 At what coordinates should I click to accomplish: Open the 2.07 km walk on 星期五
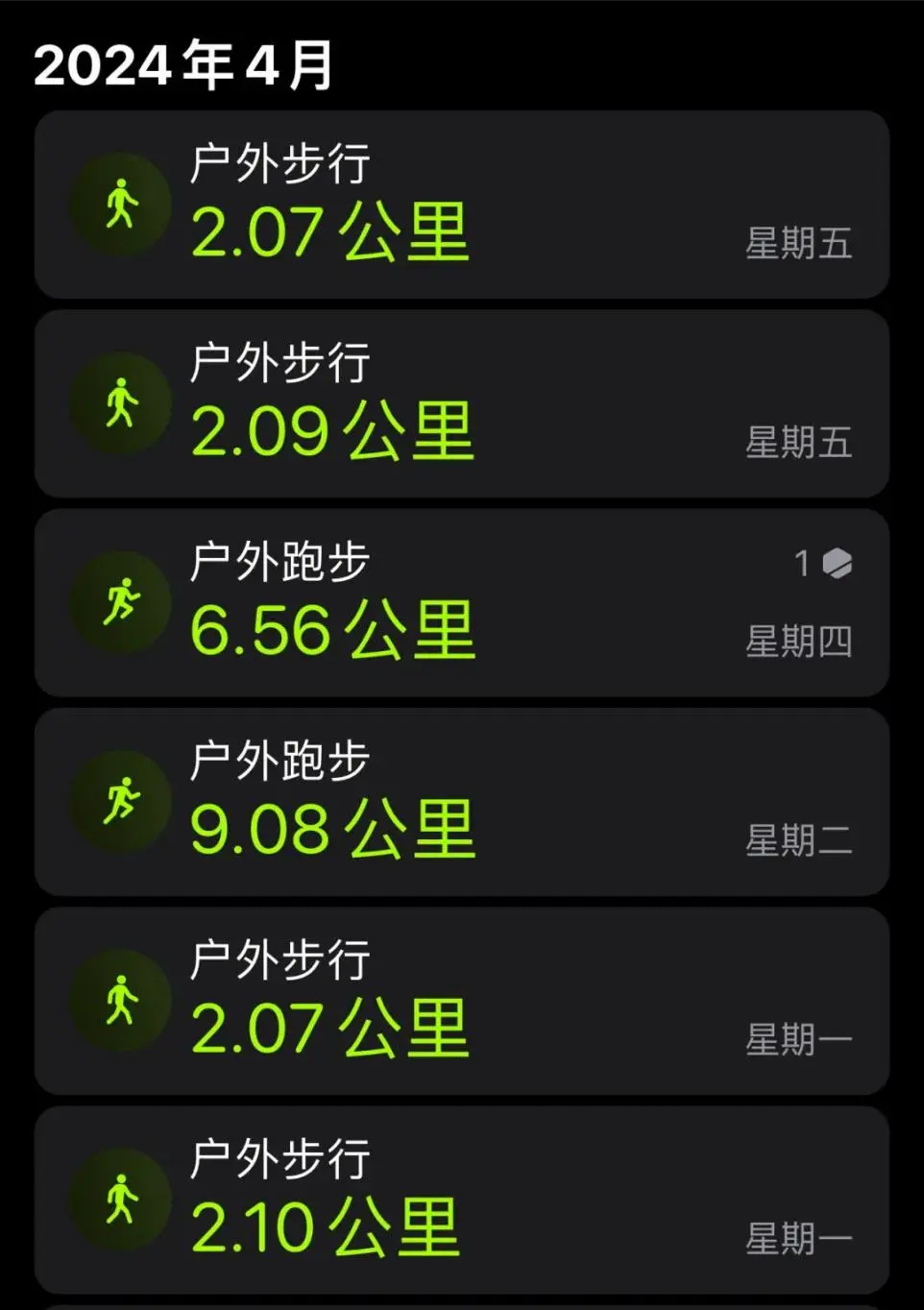(461, 205)
